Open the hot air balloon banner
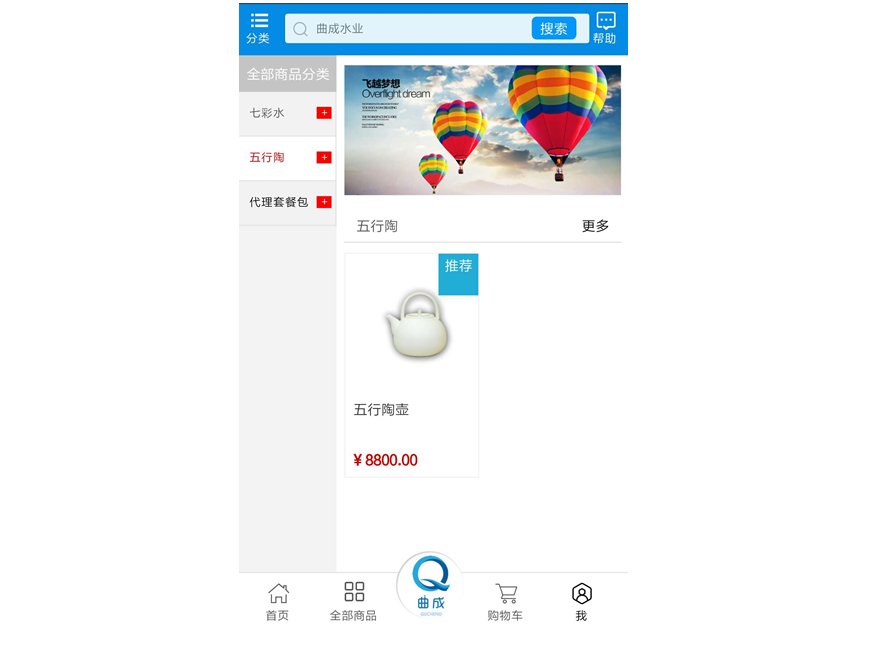Screen dimensions: 888x666 point(482,130)
